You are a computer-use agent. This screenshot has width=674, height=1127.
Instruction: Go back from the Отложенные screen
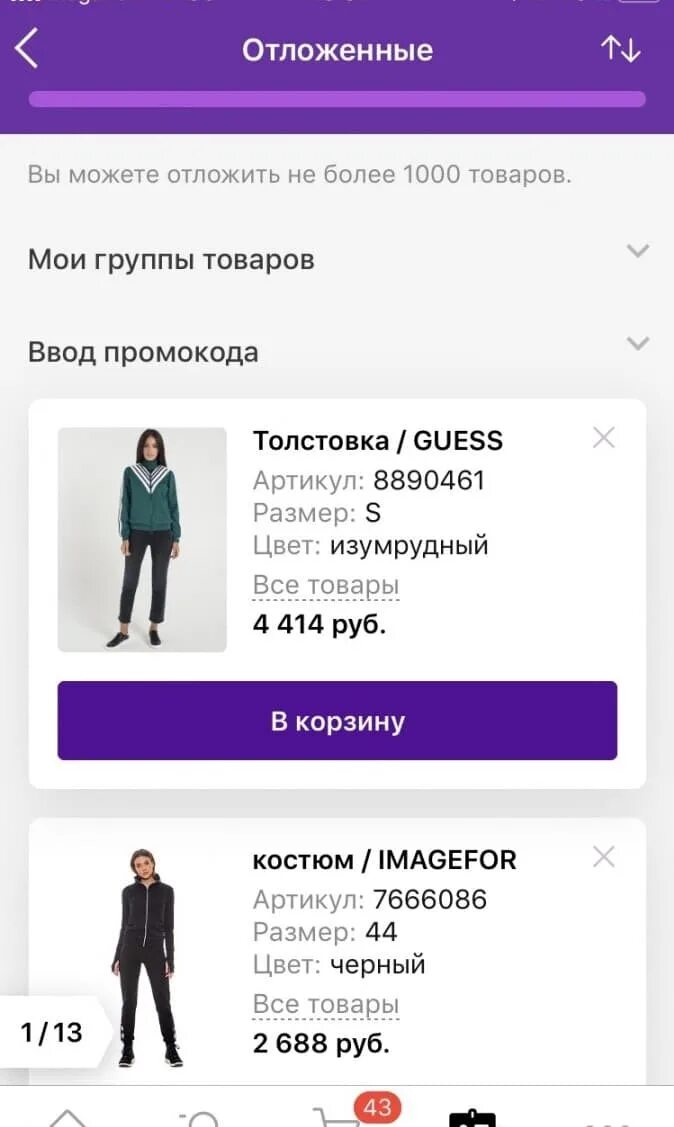[x=27, y=49]
